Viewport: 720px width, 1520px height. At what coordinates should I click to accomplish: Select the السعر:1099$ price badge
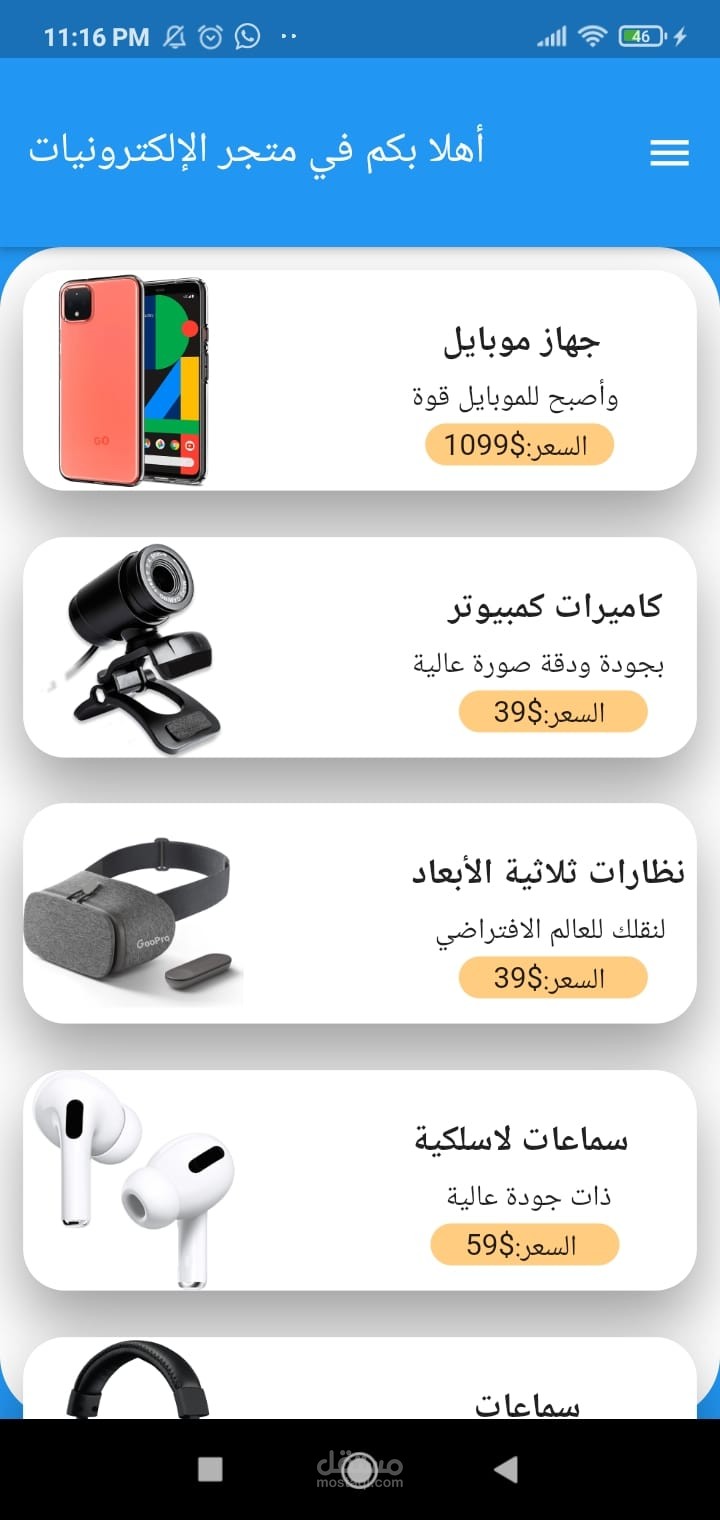click(x=519, y=445)
